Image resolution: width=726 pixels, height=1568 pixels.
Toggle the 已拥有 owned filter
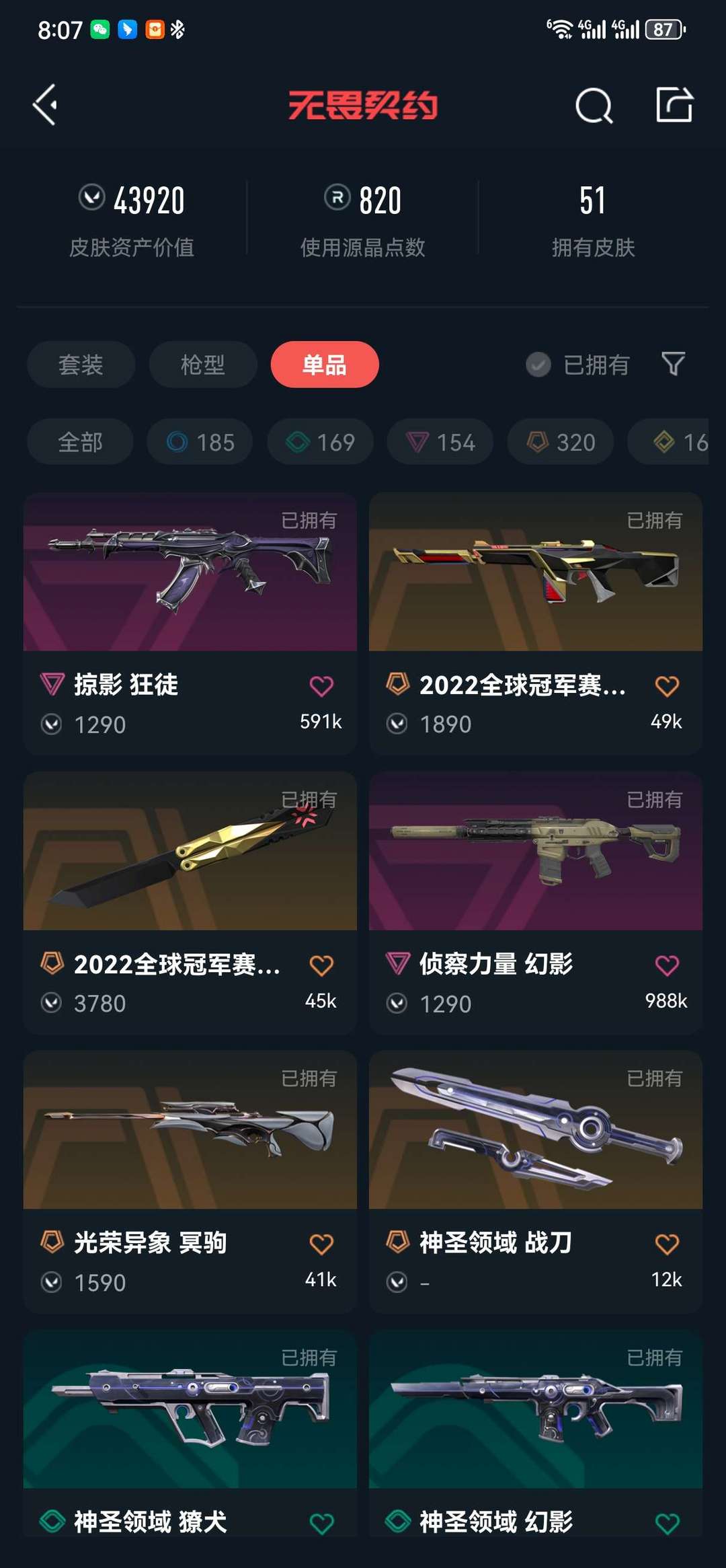578,365
